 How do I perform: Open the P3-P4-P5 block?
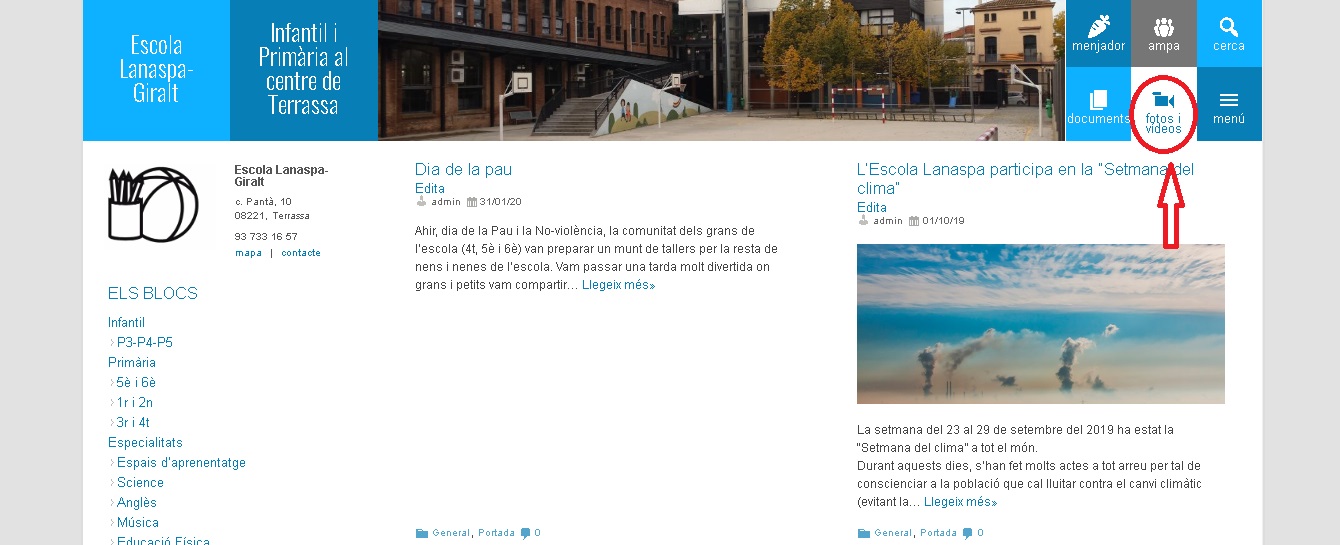pos(145,342)
